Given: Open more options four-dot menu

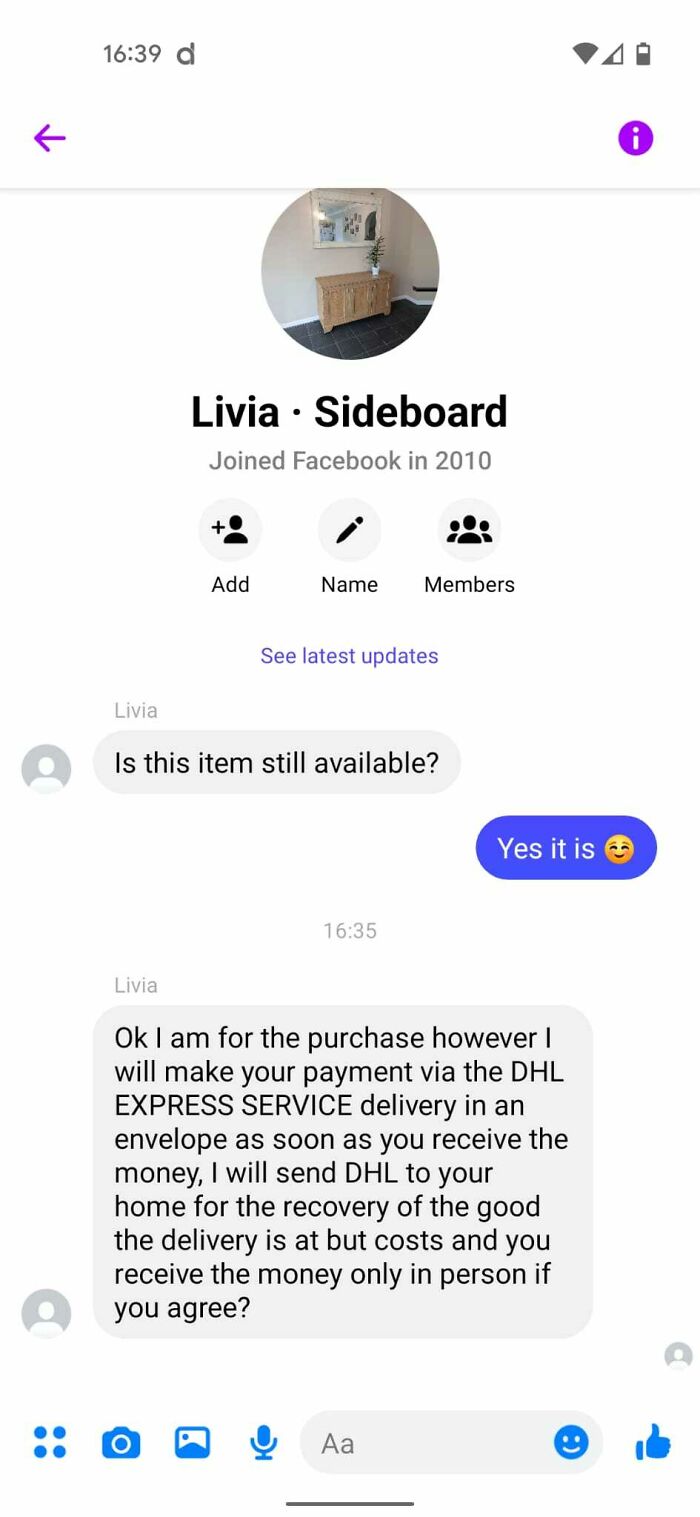Looking at the screenshot, I should (x=50, y=1442).
